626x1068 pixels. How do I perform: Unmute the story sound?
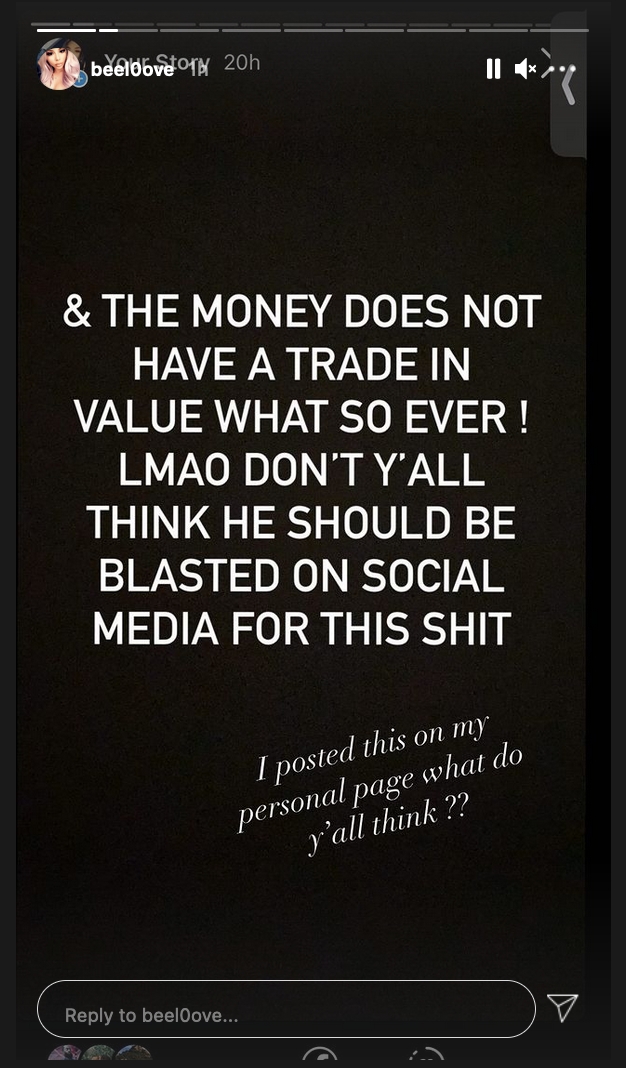[525, 69]
